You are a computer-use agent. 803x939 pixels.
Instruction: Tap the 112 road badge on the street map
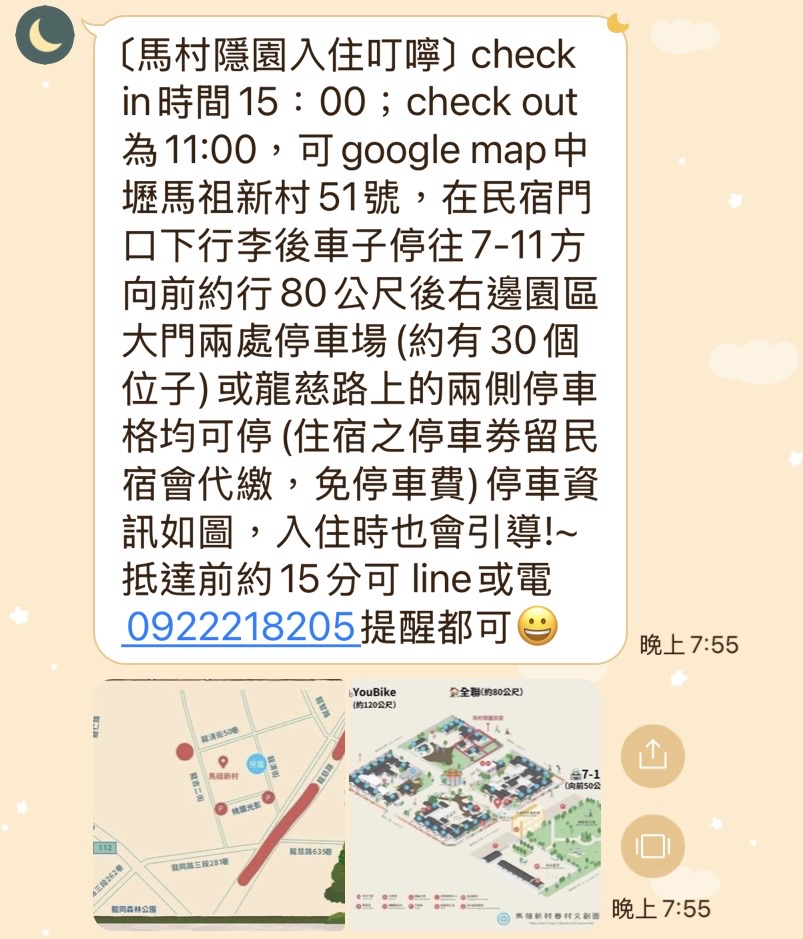(x=106, y=847)
